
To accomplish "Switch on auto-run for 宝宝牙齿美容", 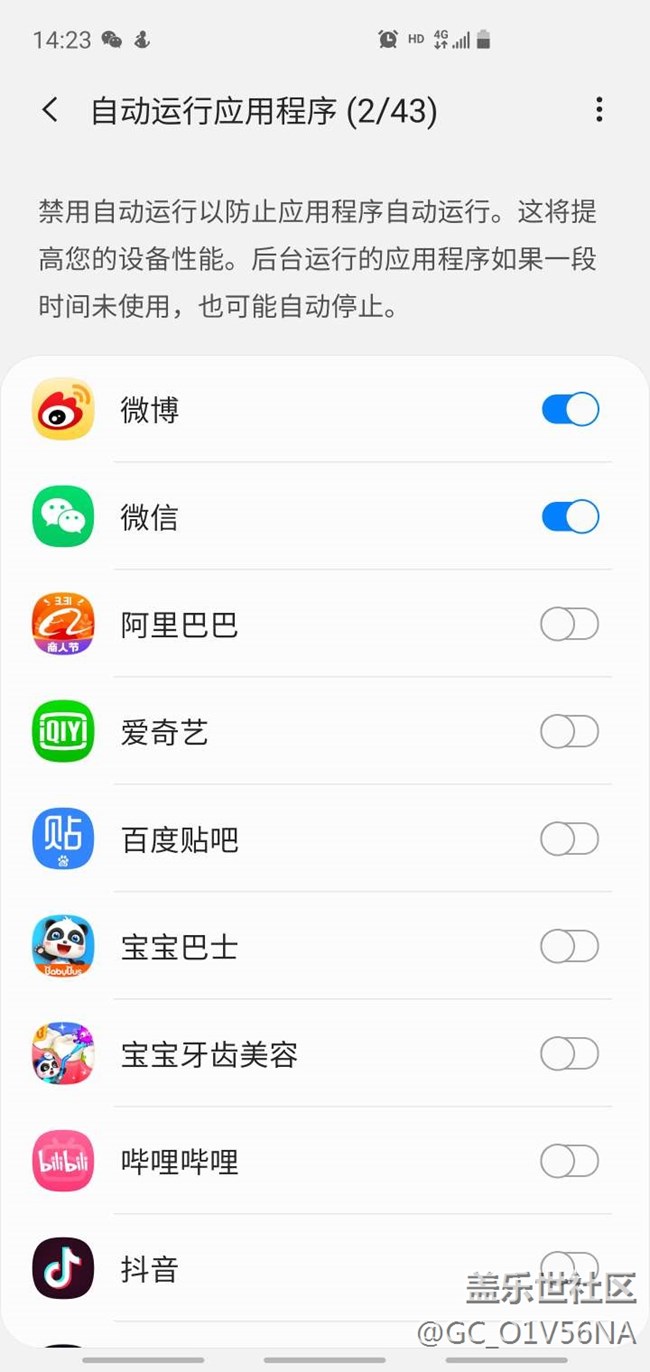I will pyautogui.click(x=570, y=1053).
